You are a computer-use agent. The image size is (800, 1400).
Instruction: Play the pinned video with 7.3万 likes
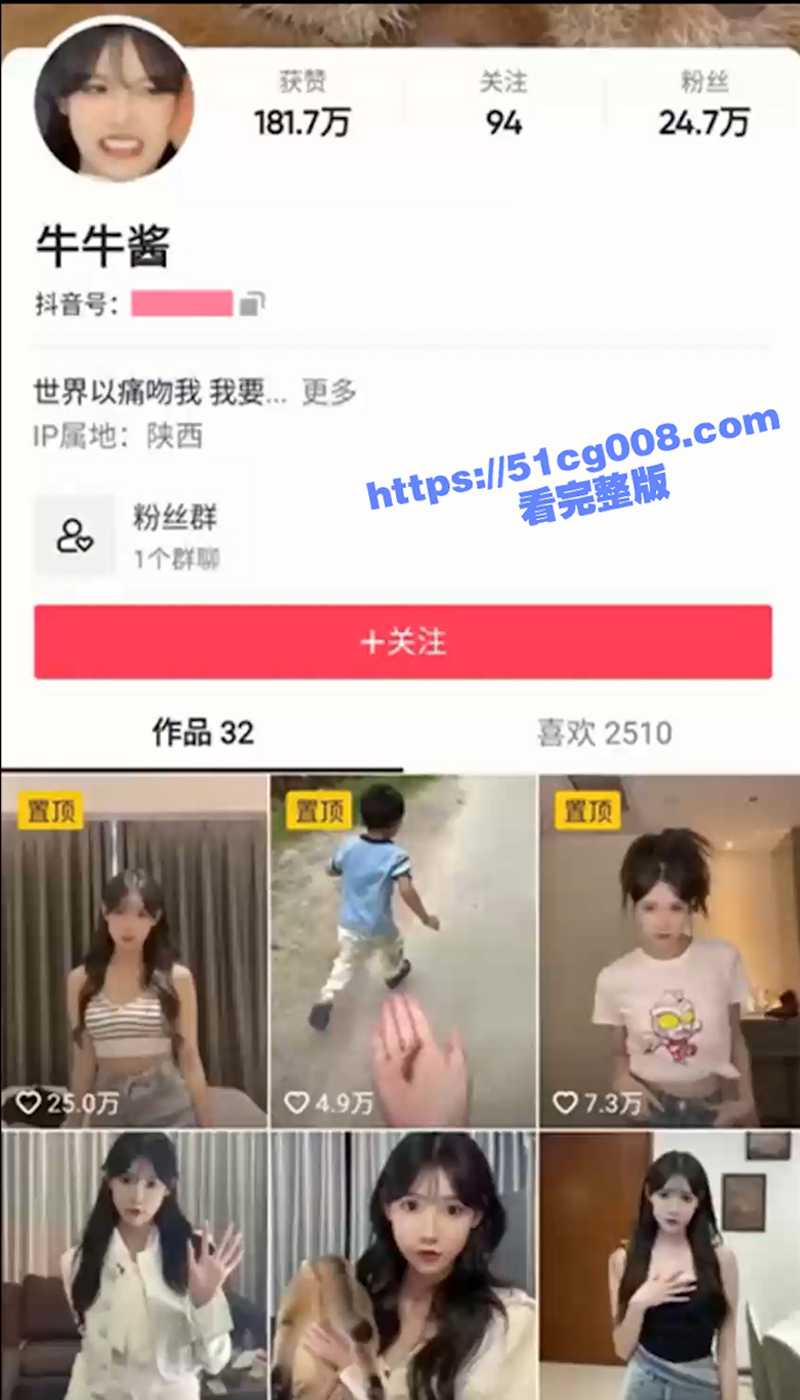pos(670,950)
